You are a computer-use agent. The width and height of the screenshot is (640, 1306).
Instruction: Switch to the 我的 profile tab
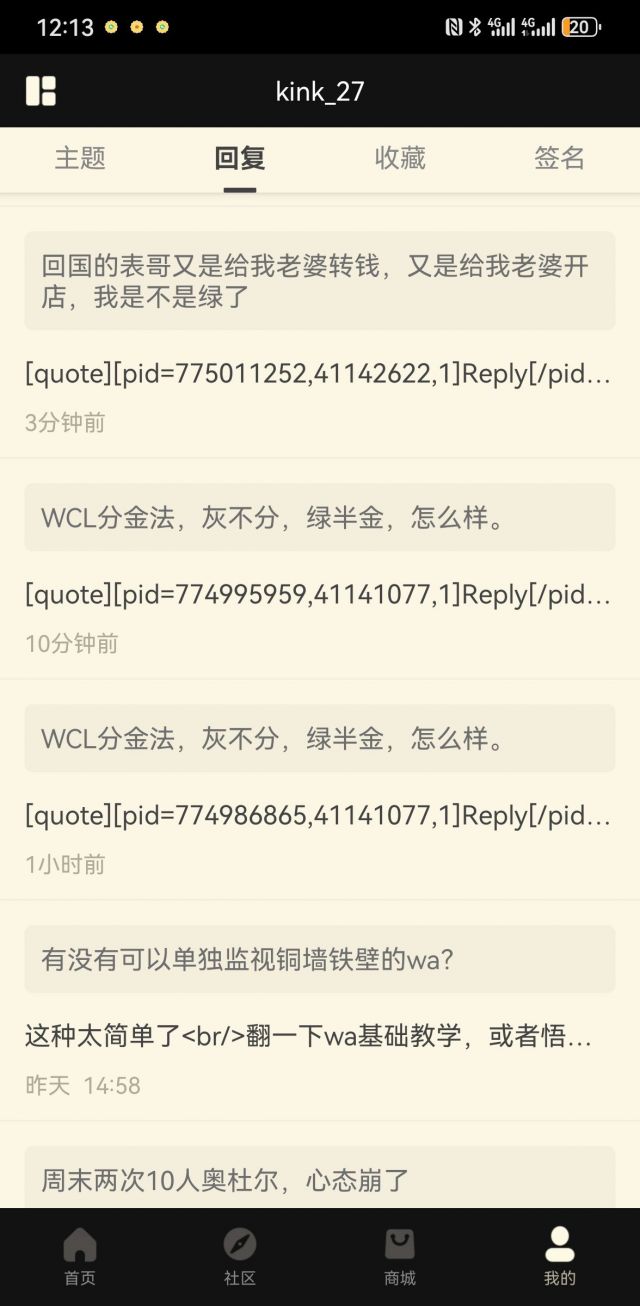click(x=559, y=1257)
